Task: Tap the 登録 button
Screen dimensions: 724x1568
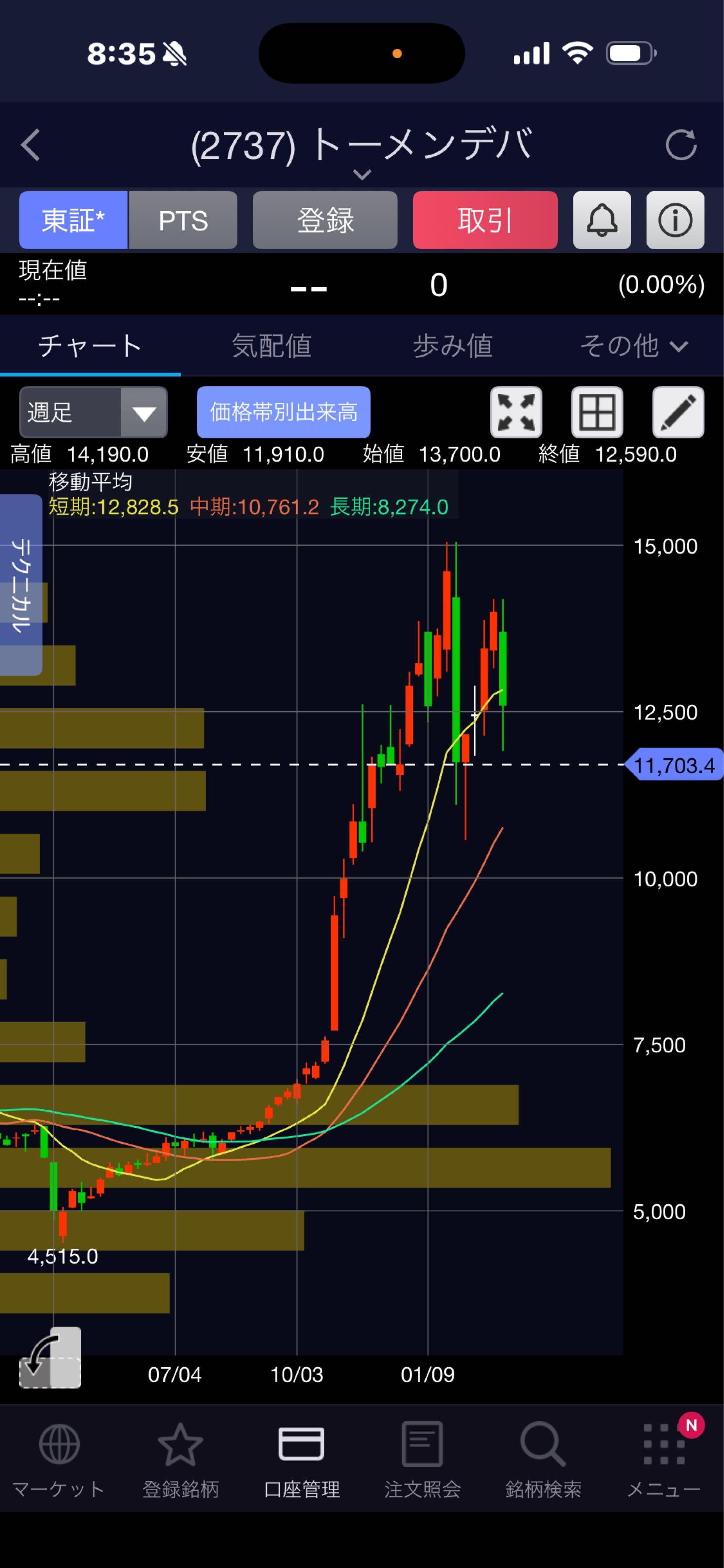Action: (x=325, y=220)
